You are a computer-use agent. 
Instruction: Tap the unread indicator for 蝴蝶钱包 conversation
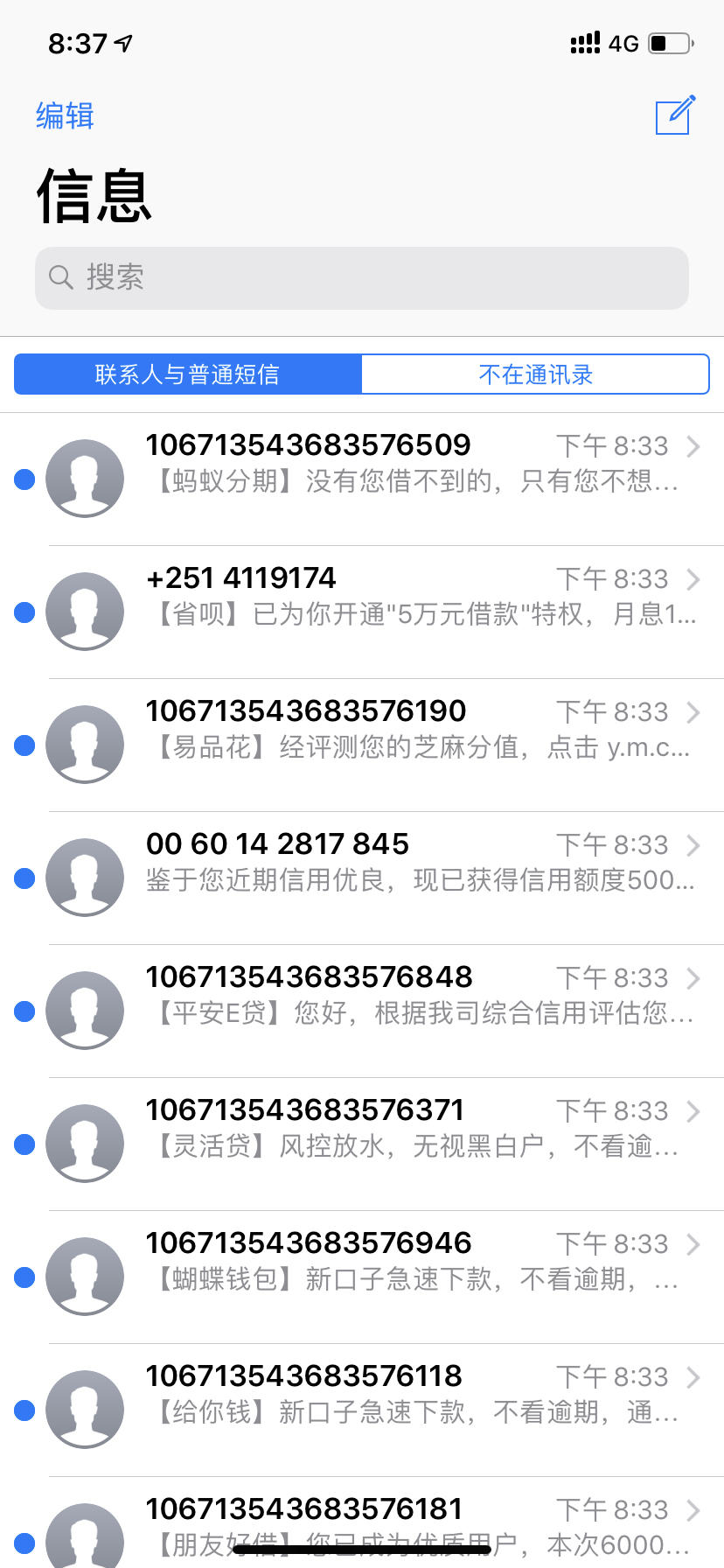[24, 1277]
